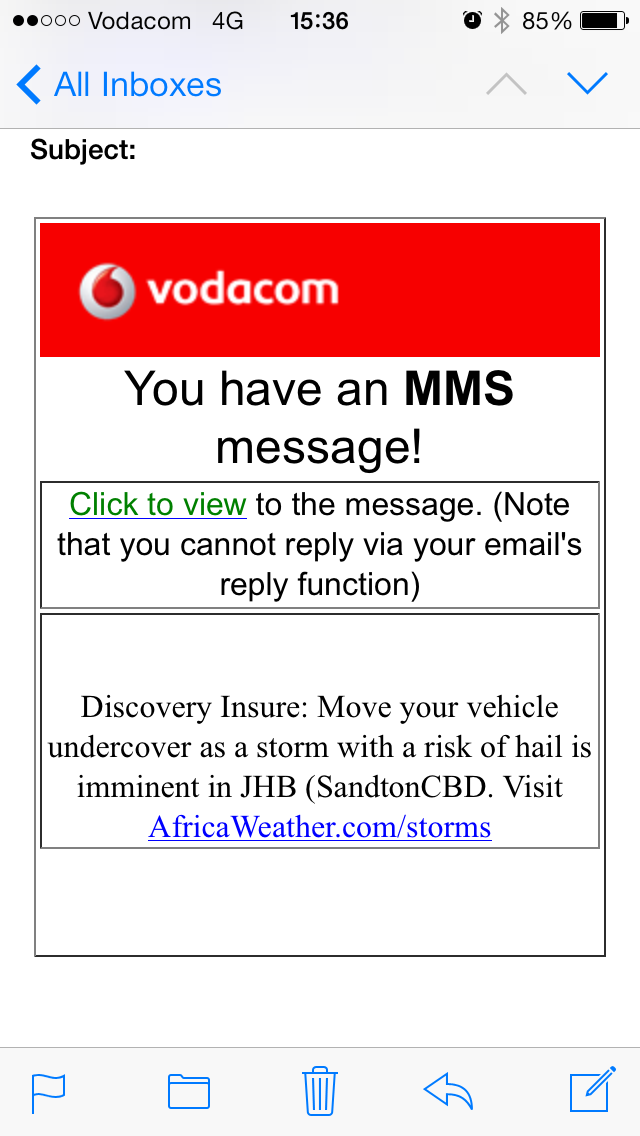Image resolution: width=640 pixels, height=1136 pixels.
Task: Reply using the reply arrow
Action: (x=448, y=1091)
